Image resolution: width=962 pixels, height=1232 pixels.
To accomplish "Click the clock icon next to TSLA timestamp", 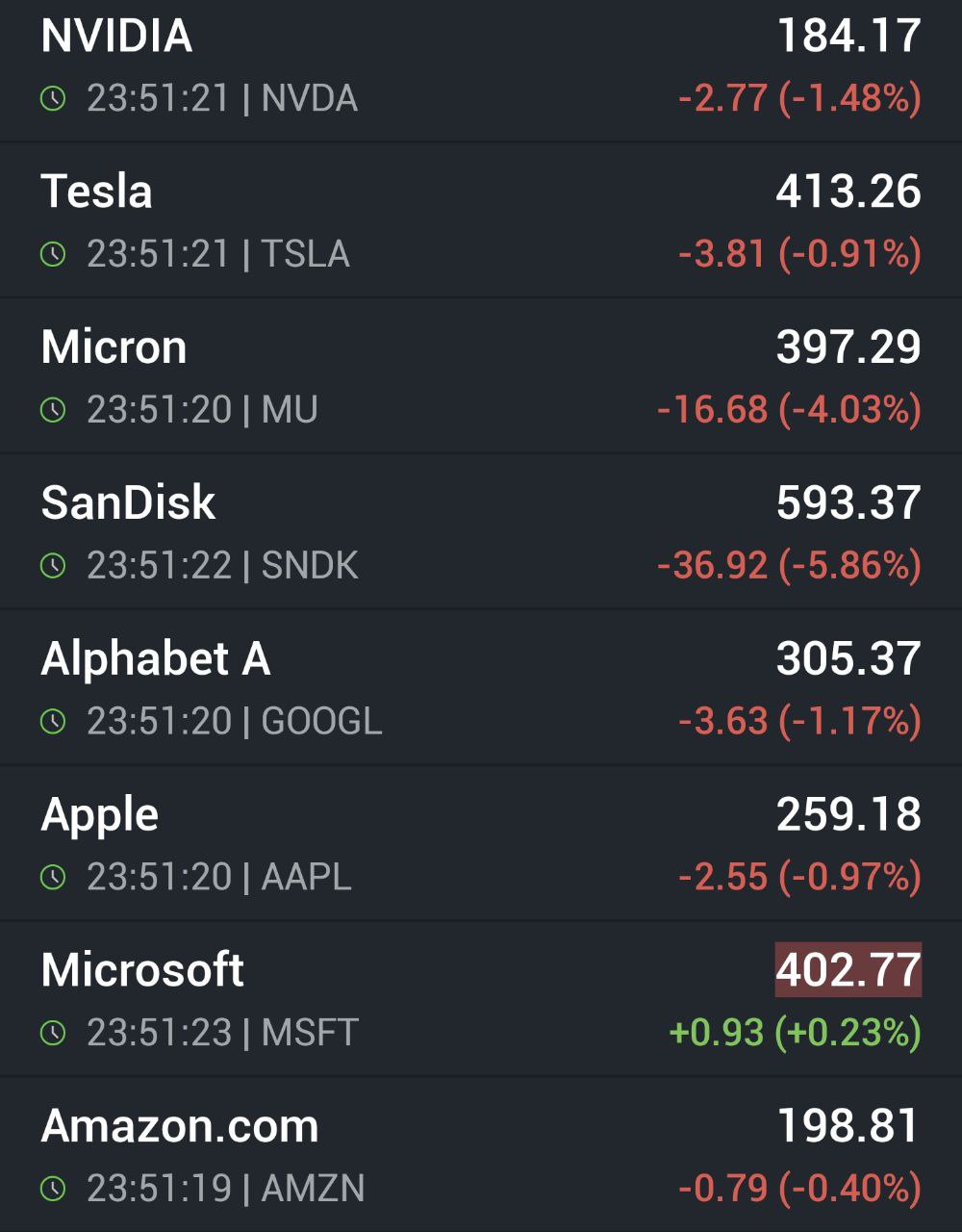I will point(54,254).
